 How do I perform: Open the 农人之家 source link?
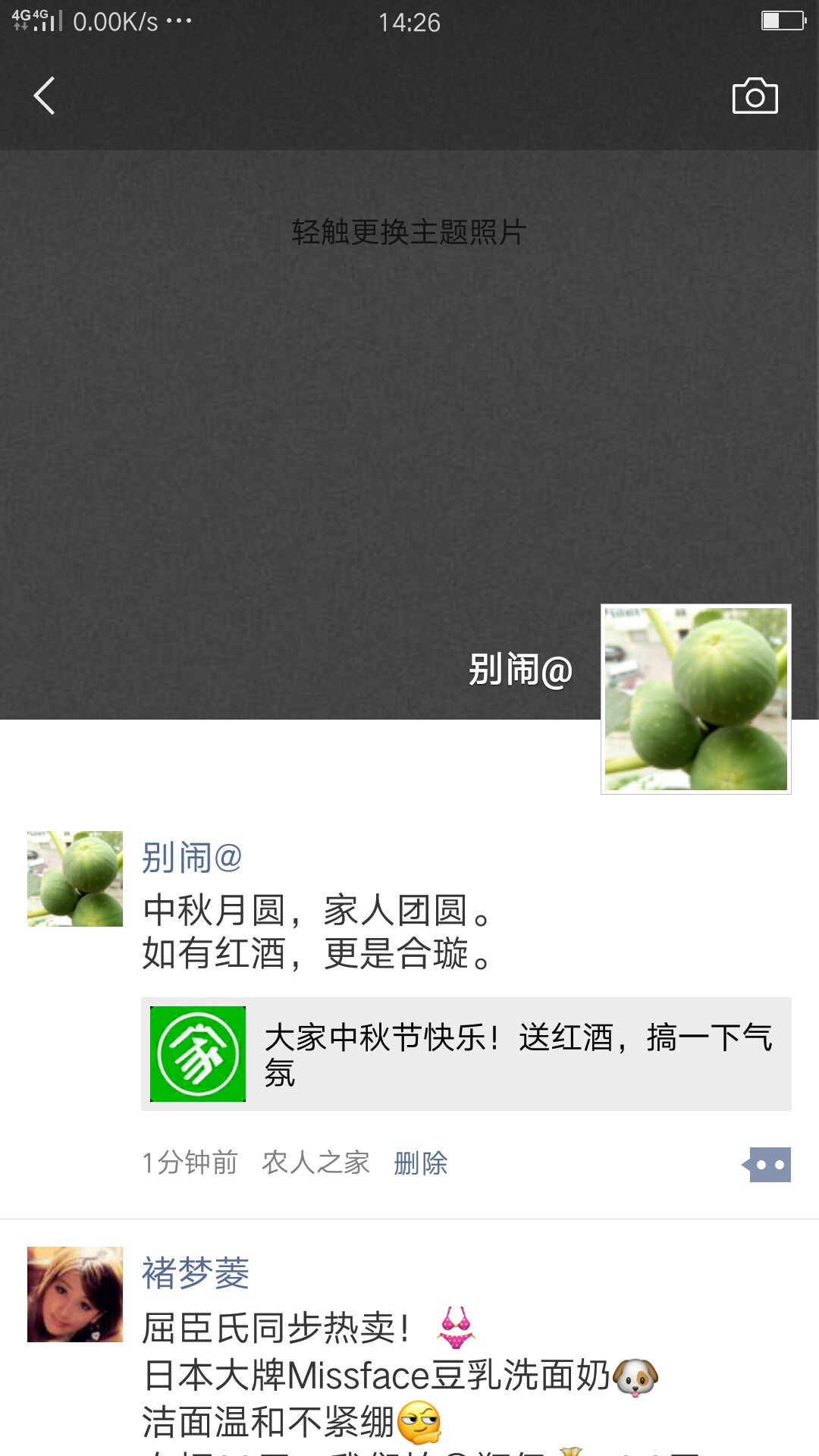click(x=315, y=1163)
